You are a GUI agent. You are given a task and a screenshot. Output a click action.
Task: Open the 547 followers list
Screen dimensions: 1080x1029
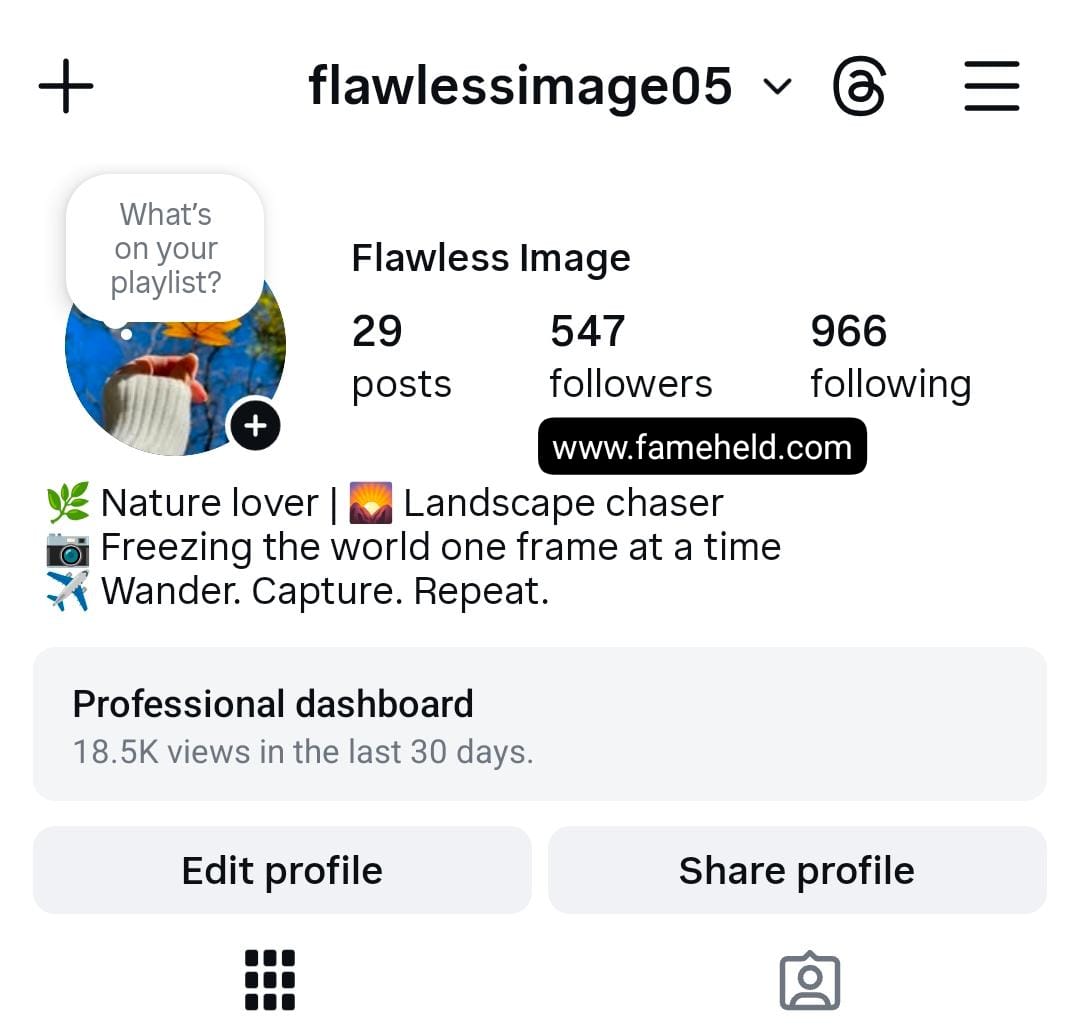coord(630,356)
